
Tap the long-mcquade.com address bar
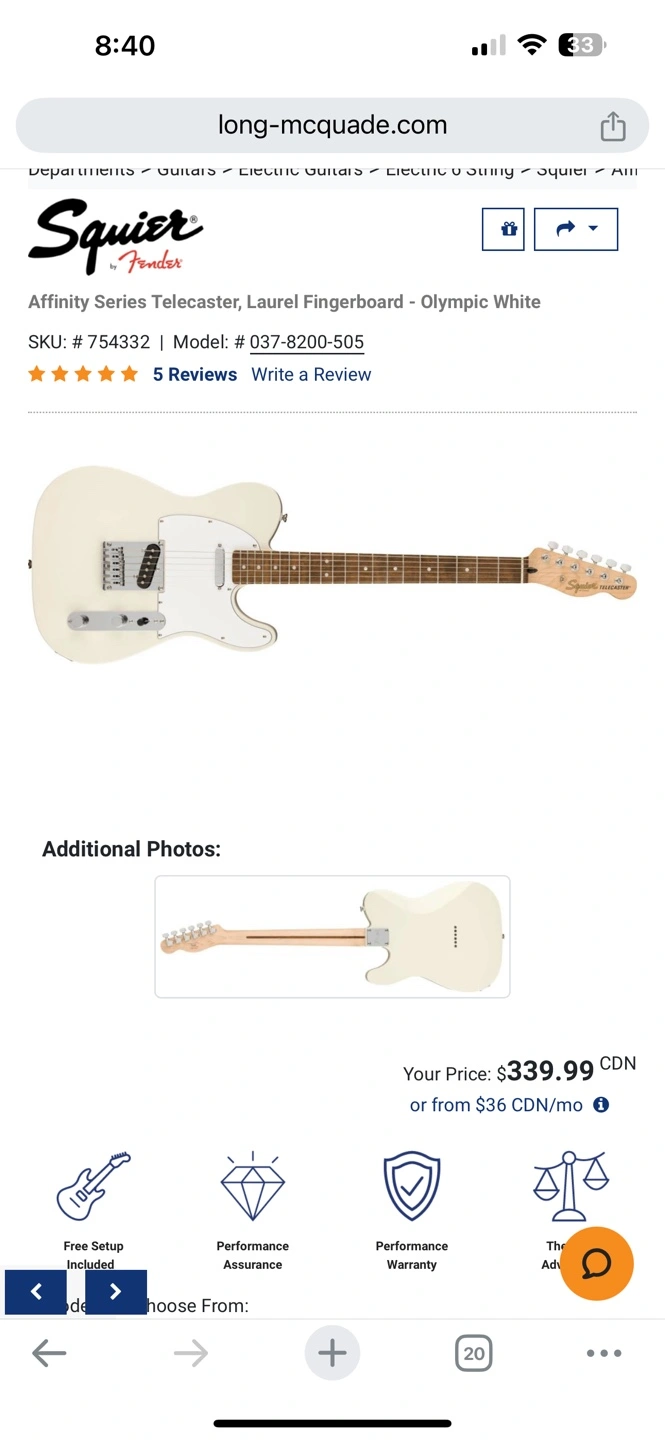[332, 126]
